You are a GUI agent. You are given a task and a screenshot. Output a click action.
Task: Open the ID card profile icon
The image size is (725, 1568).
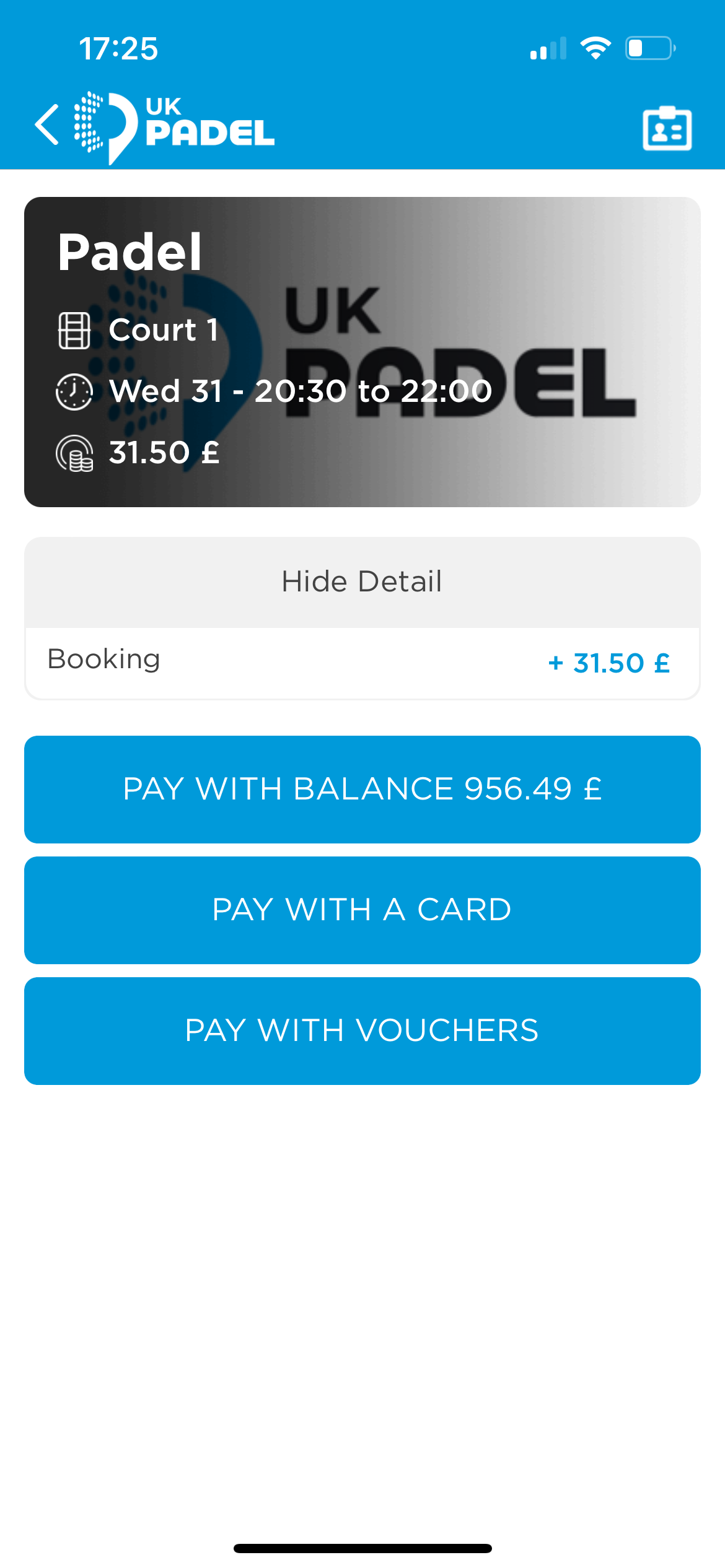667,129
